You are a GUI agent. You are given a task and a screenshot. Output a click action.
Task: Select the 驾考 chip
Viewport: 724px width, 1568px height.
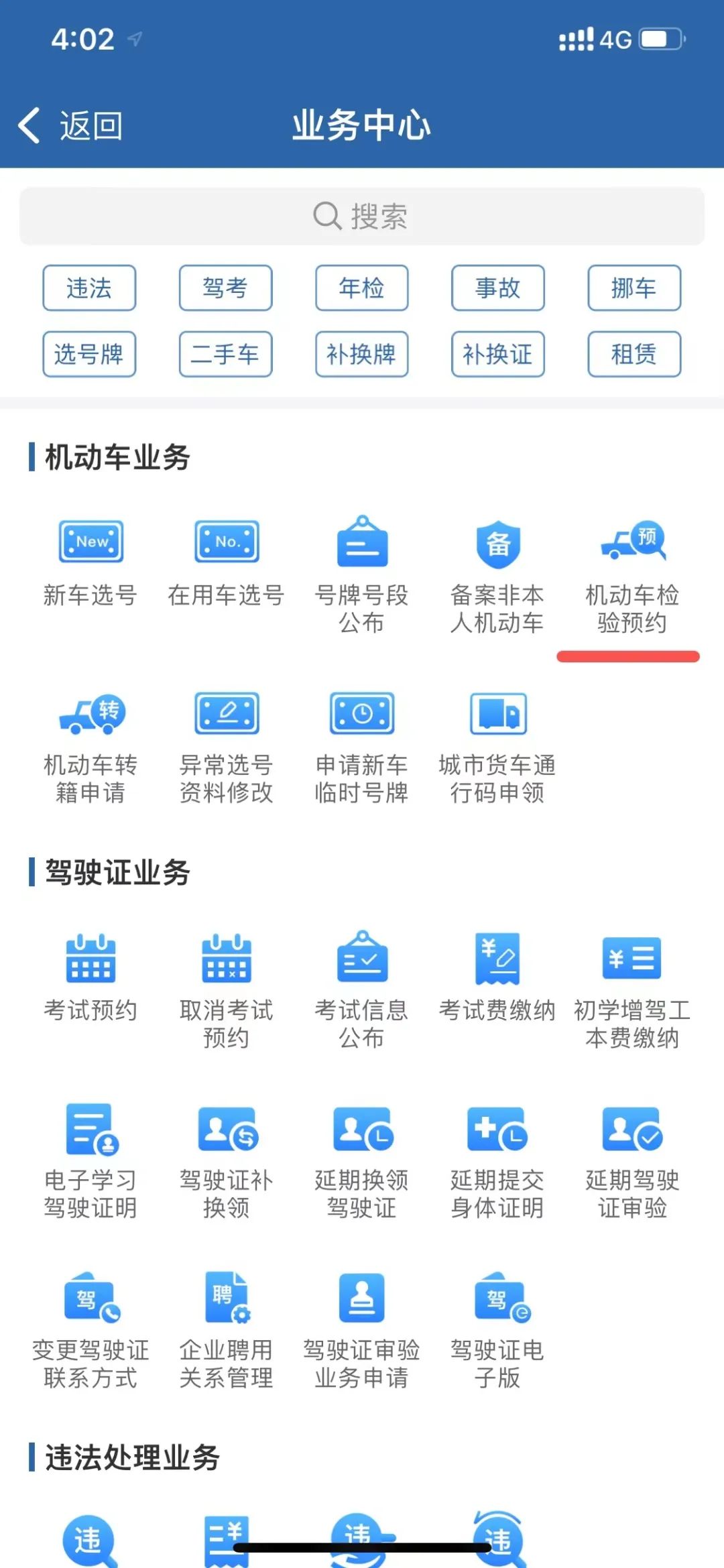[x=225, y=288]
